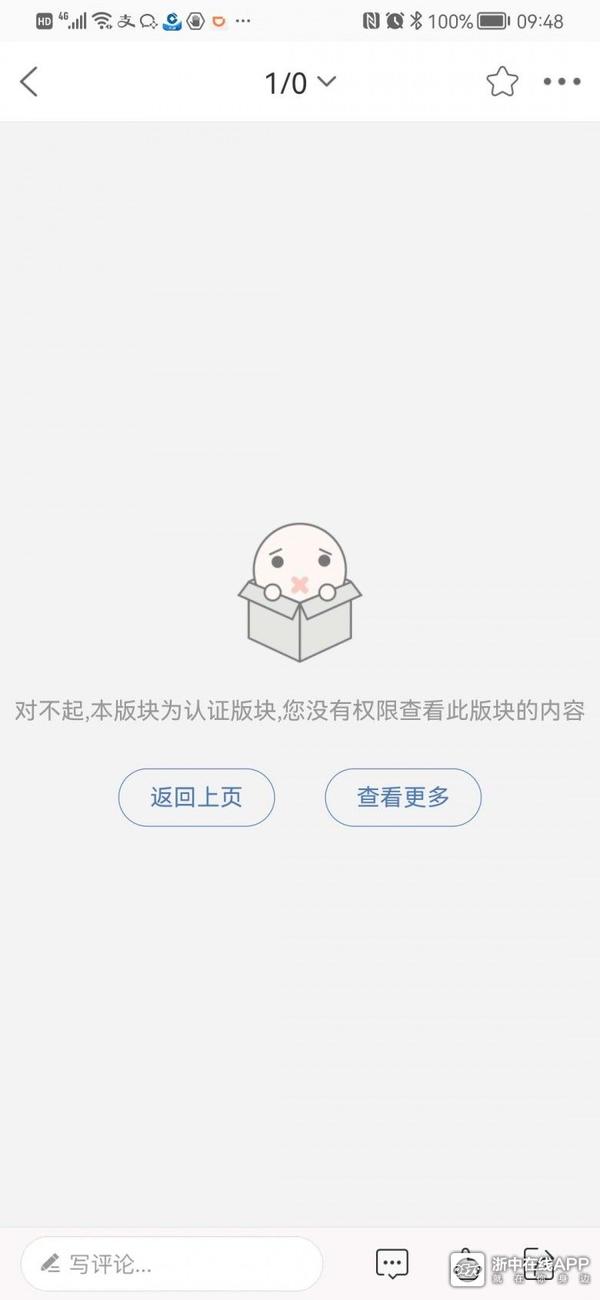Tap the 查看更多 button
Screen dimensions: 600x1300
point(403,797)
